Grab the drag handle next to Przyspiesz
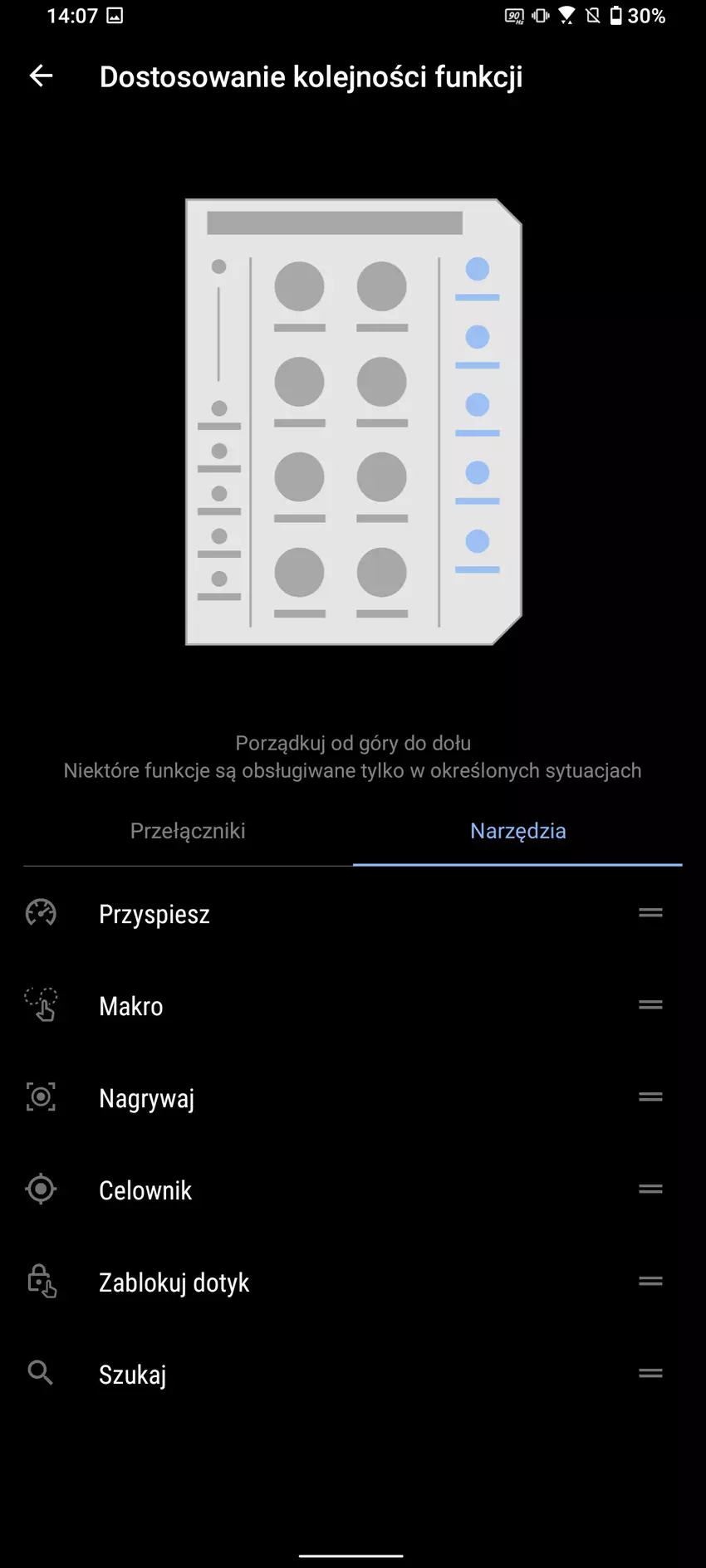This screenshot has width=706, height=1568. pyautogui.click(x=650, y=912)
